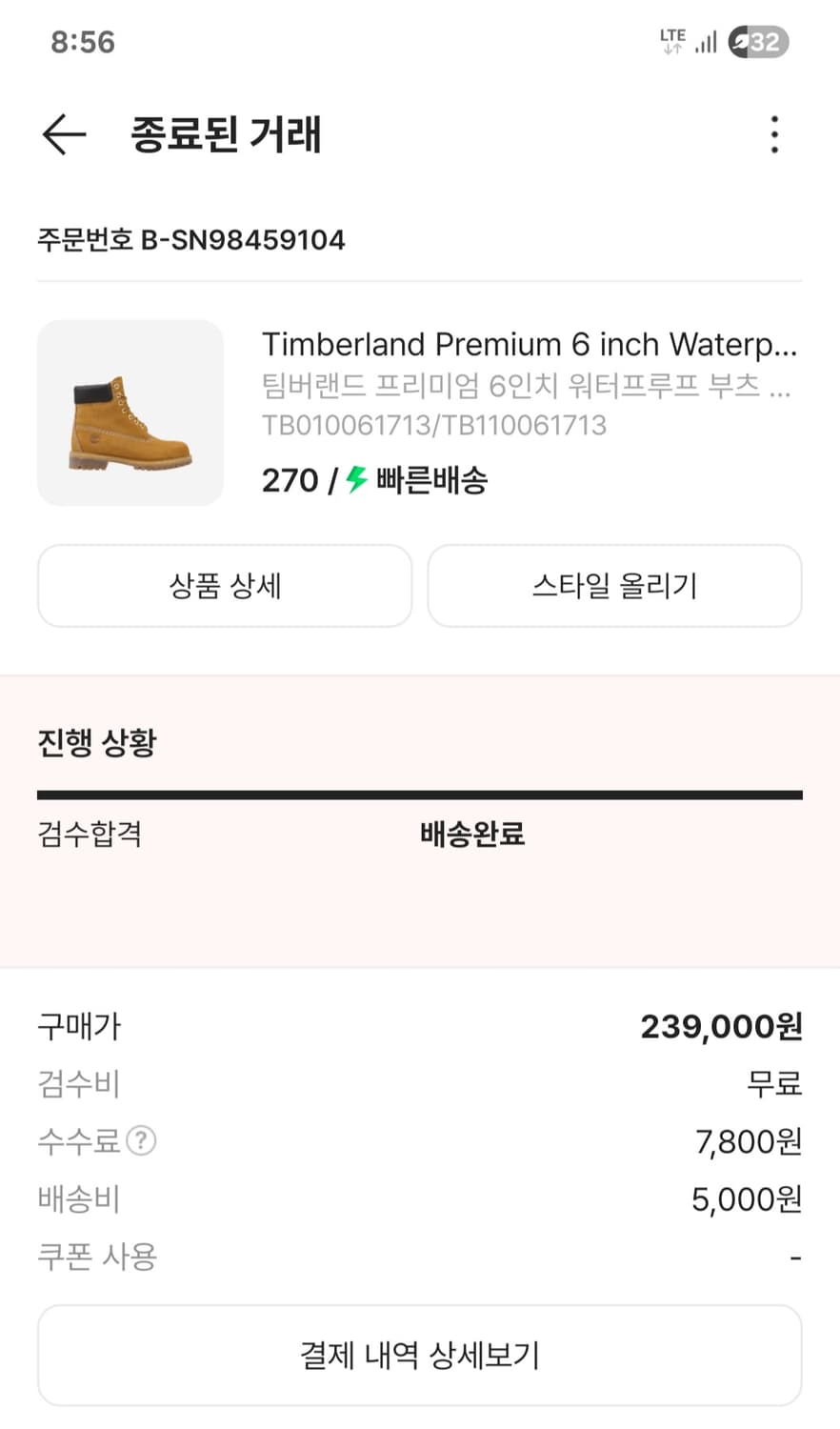
Task: Tap the model number TB010061713/TB110061713
Action: [434, 425]
